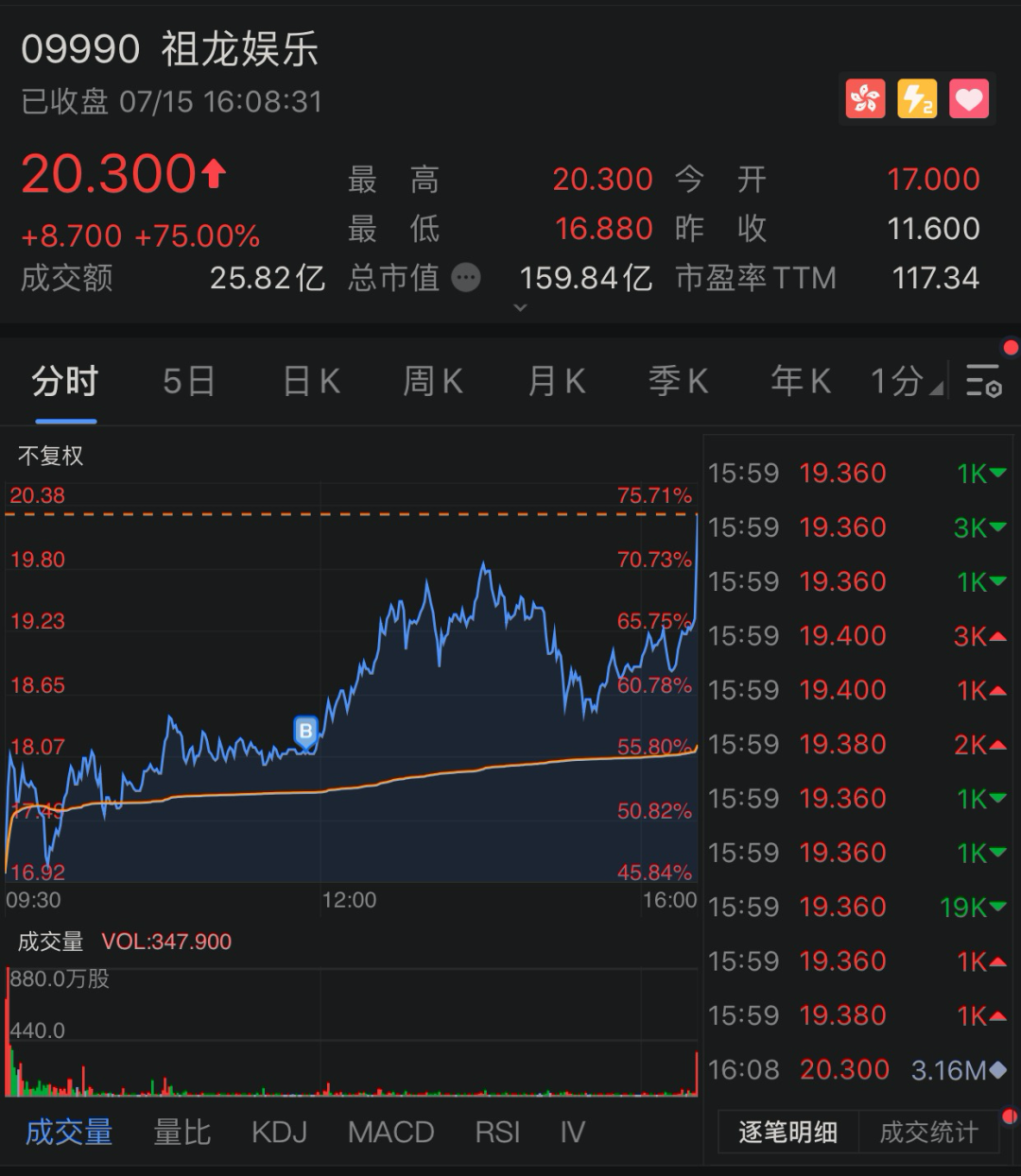Switch to the IV indicator
This screenshot has width=1021, height=1176.
572,1132
